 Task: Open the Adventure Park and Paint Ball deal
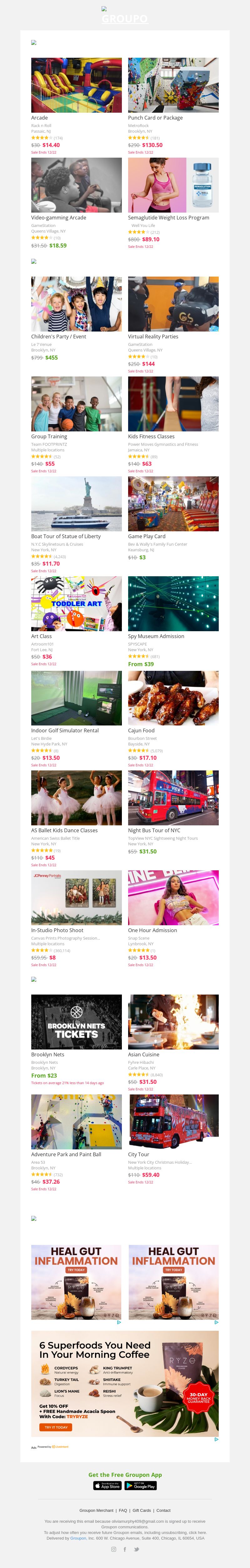(x=76, y=1121)
